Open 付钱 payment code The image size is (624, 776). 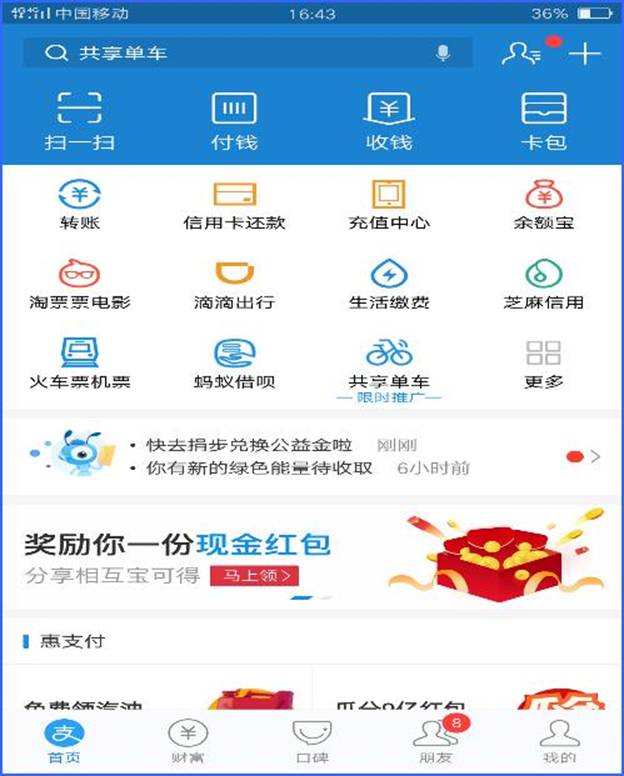coord(234,119)
